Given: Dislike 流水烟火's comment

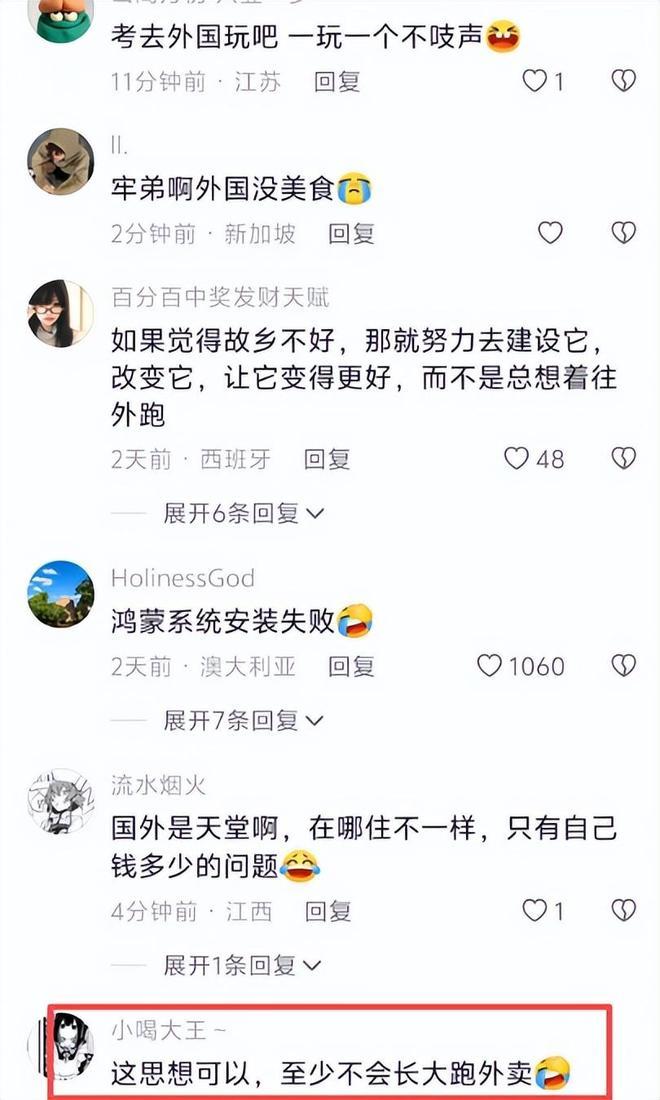Looking at the screenshot, I should click(x=623, y=911).
